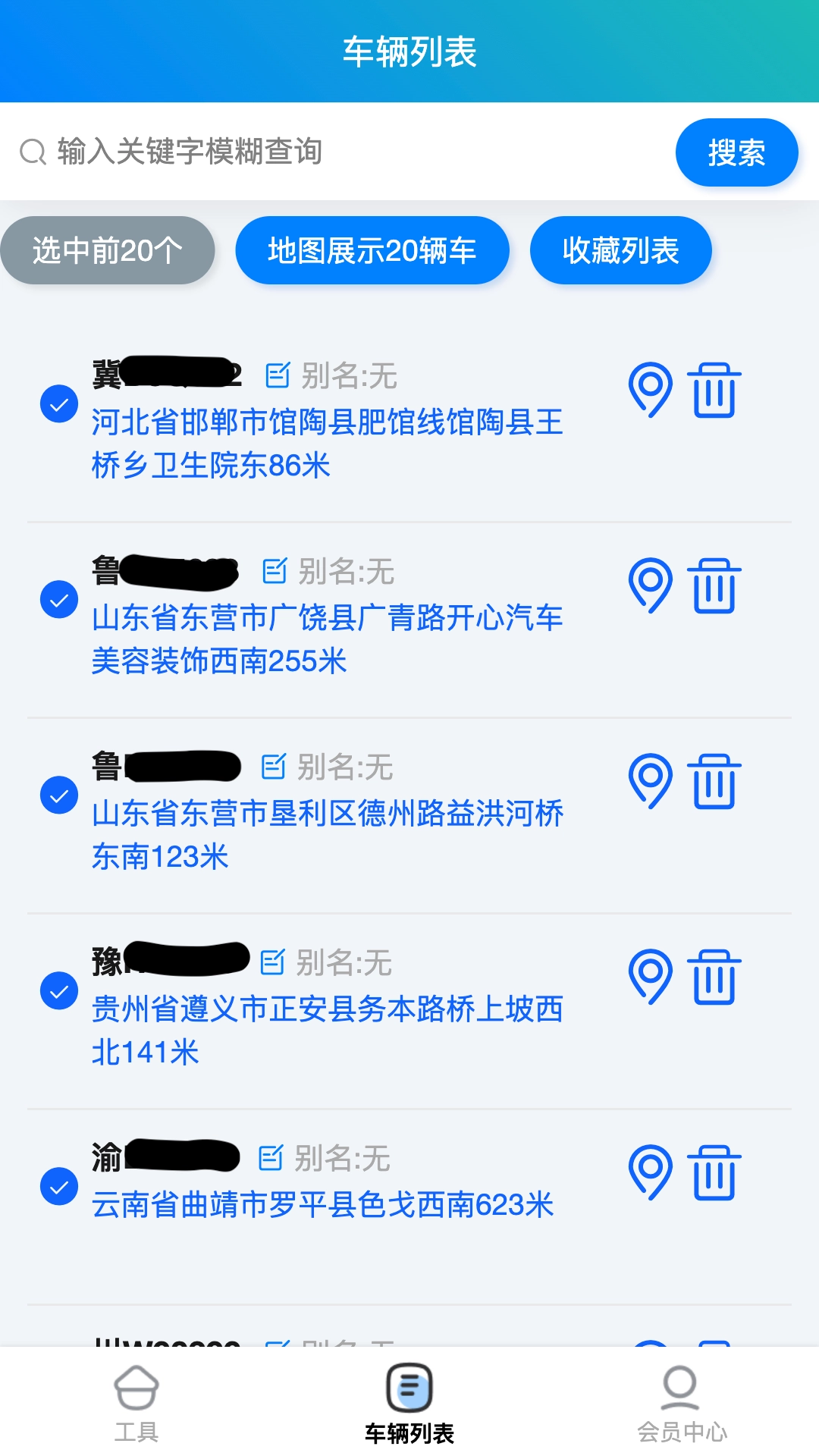Click the keyword search input field

coord(303,151)
